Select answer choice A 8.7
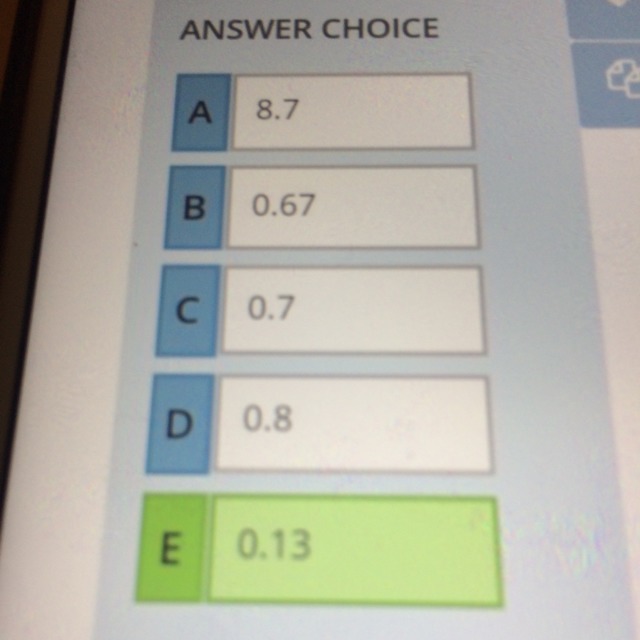 click(323, 111)
